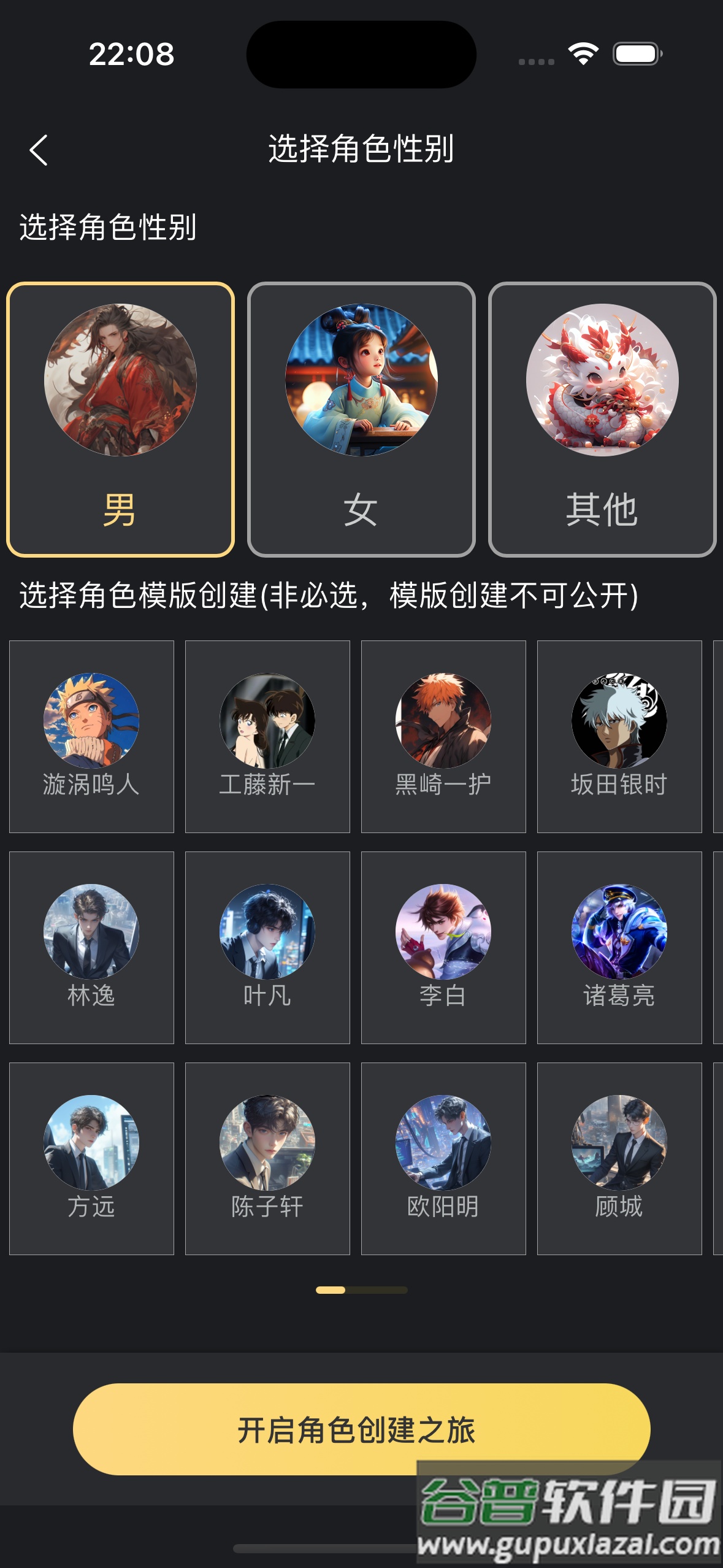Tap the page indicator dots
Screen dimensions: 723x1568
click(361, 1289)
